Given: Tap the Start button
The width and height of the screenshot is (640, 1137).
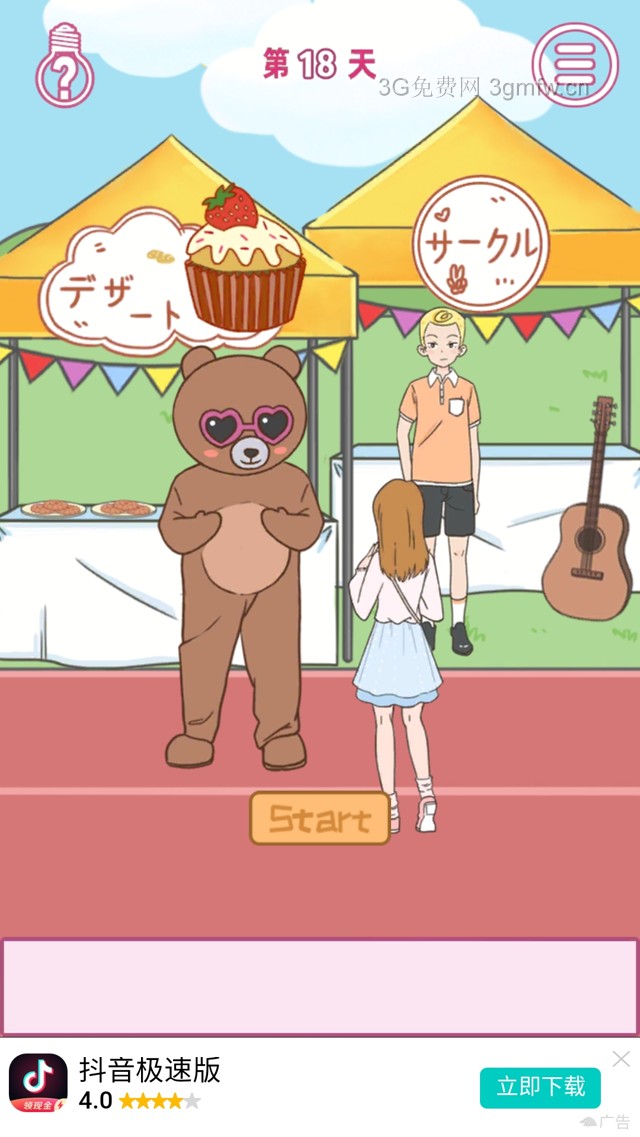Looking at the screenshot, I should click(319, 819).
